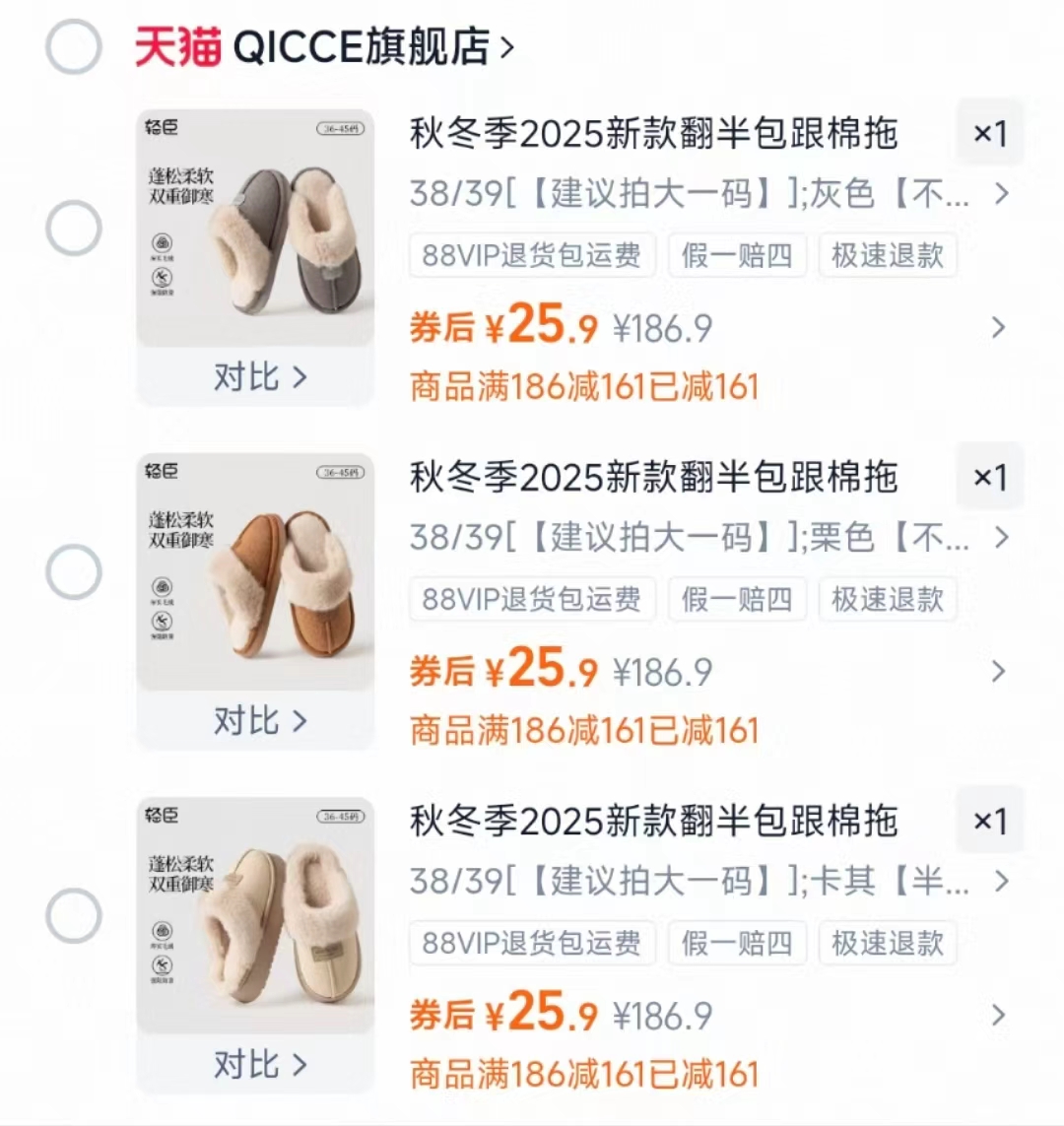Image resolution: width=1064 pixels, height=1126 pixels.
Task: Open the 满186减161 promotion details
Action: click(x=585, y=387)
